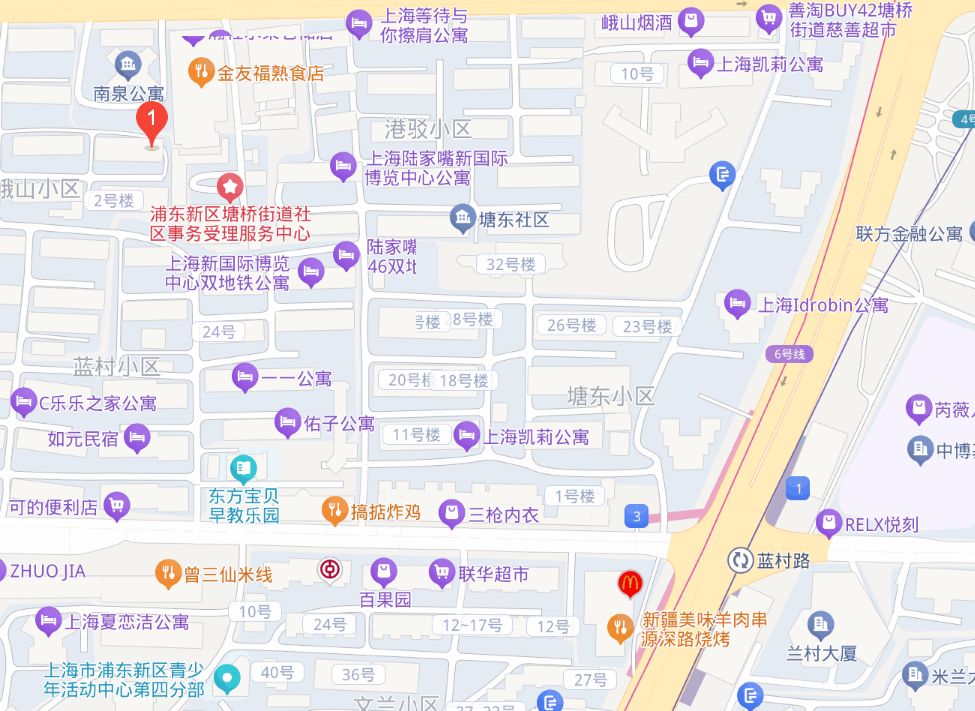Select the McDonald's marker on the map
This screenshot has width=975, height=711.
click(x=629, y=581)
